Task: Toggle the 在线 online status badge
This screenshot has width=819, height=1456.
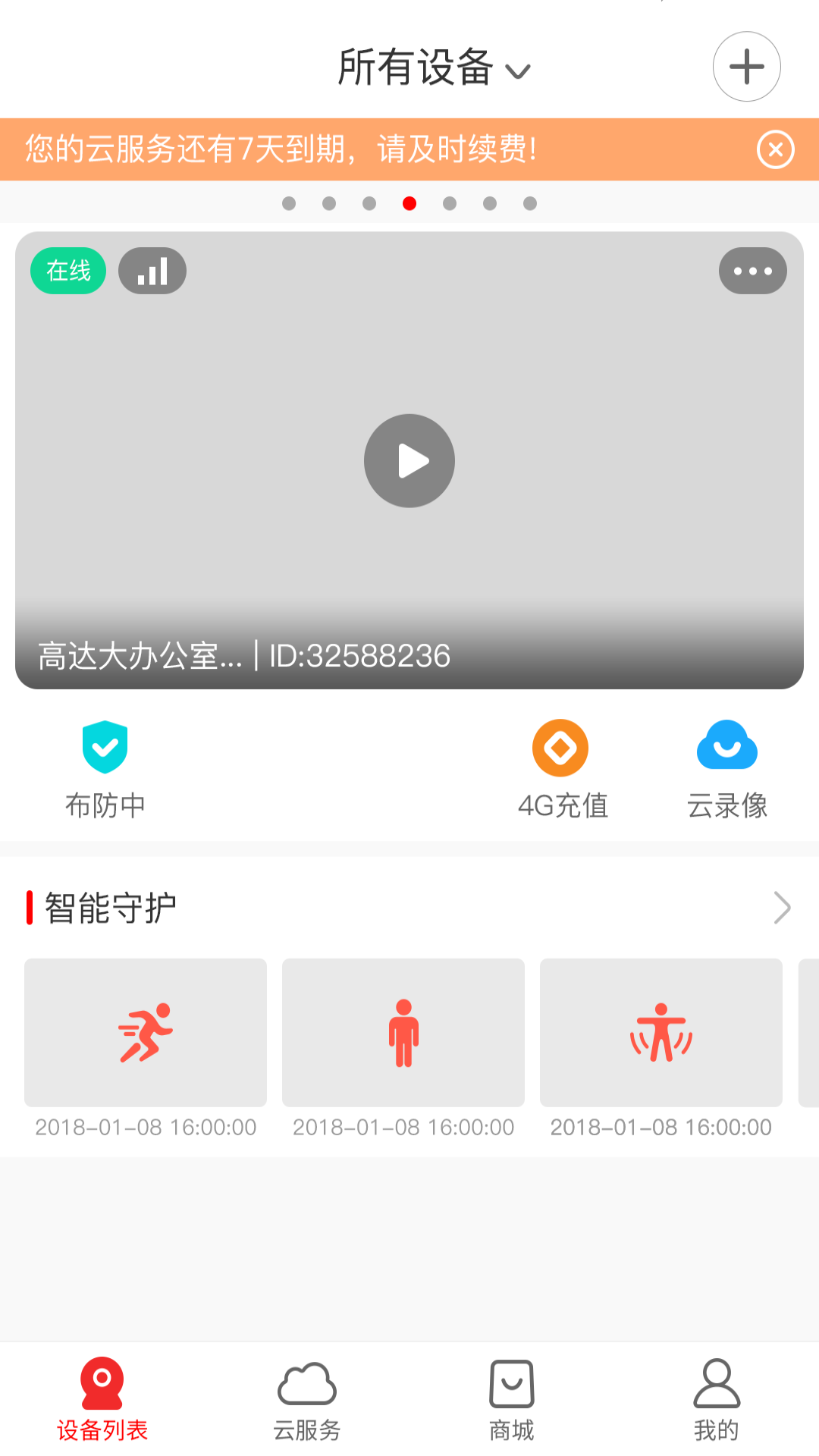Action: [67, 270]
